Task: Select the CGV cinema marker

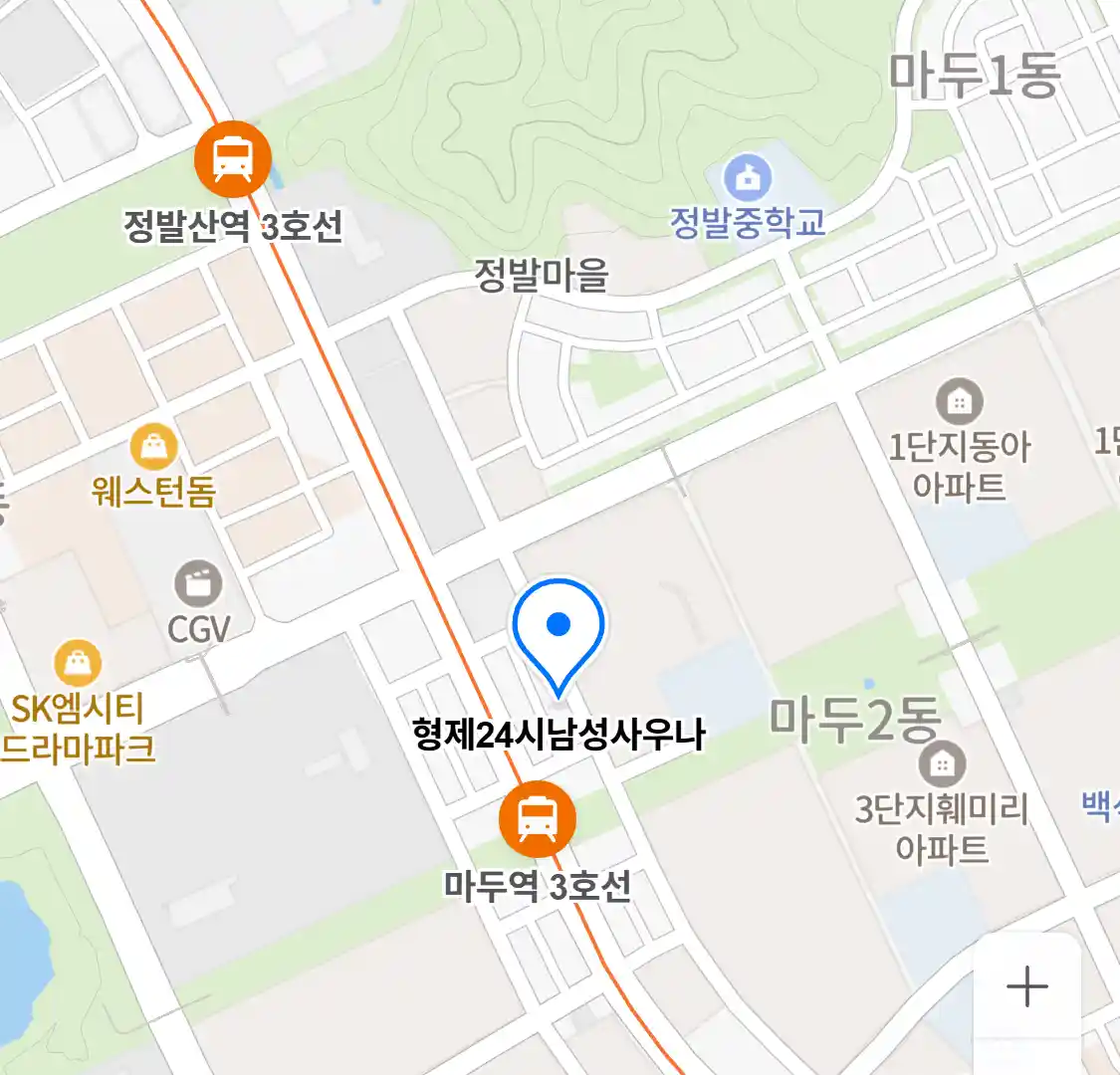Action: click(198, 584)
